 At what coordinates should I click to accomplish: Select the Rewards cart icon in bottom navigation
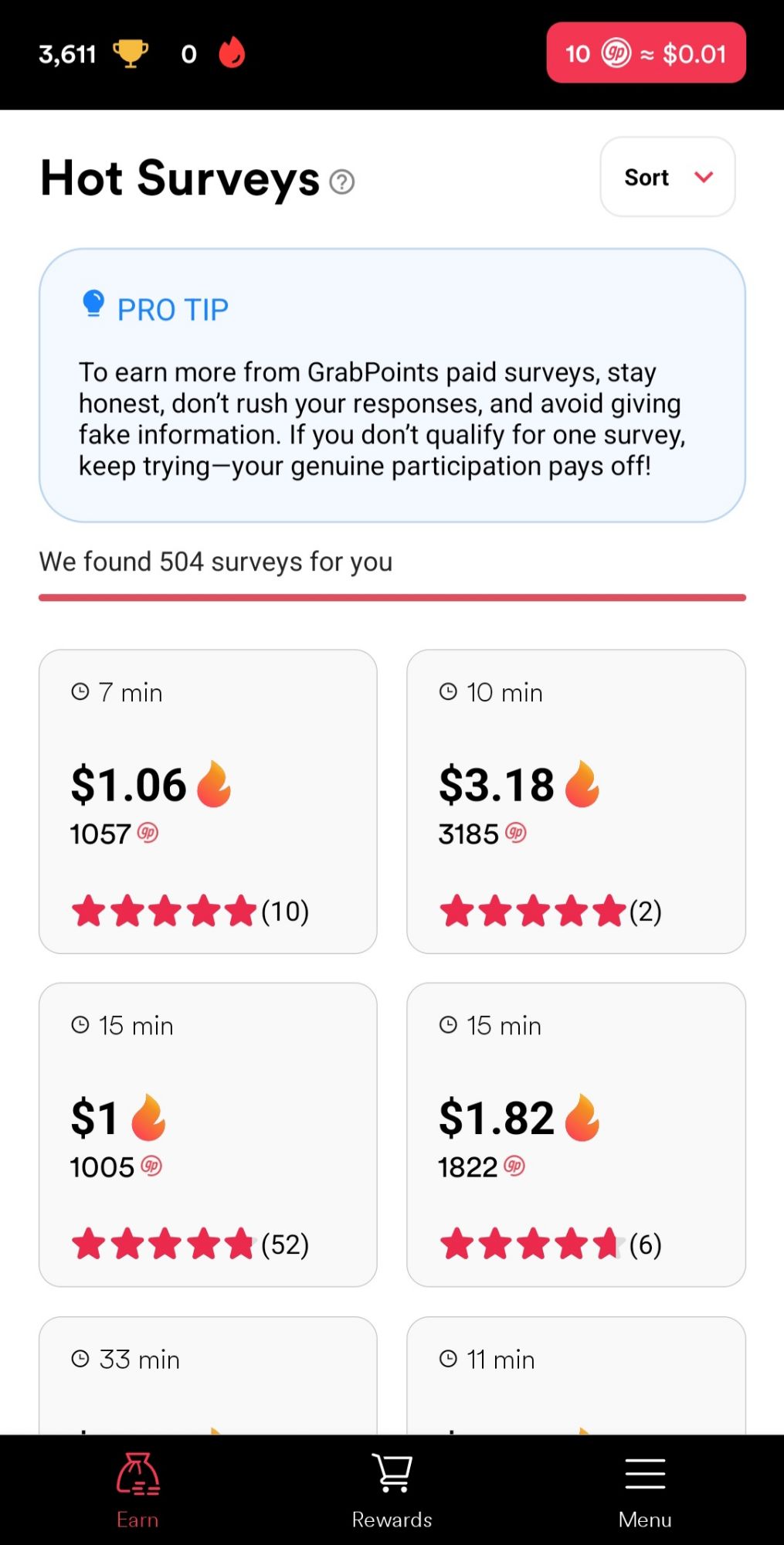[392, 1472]
